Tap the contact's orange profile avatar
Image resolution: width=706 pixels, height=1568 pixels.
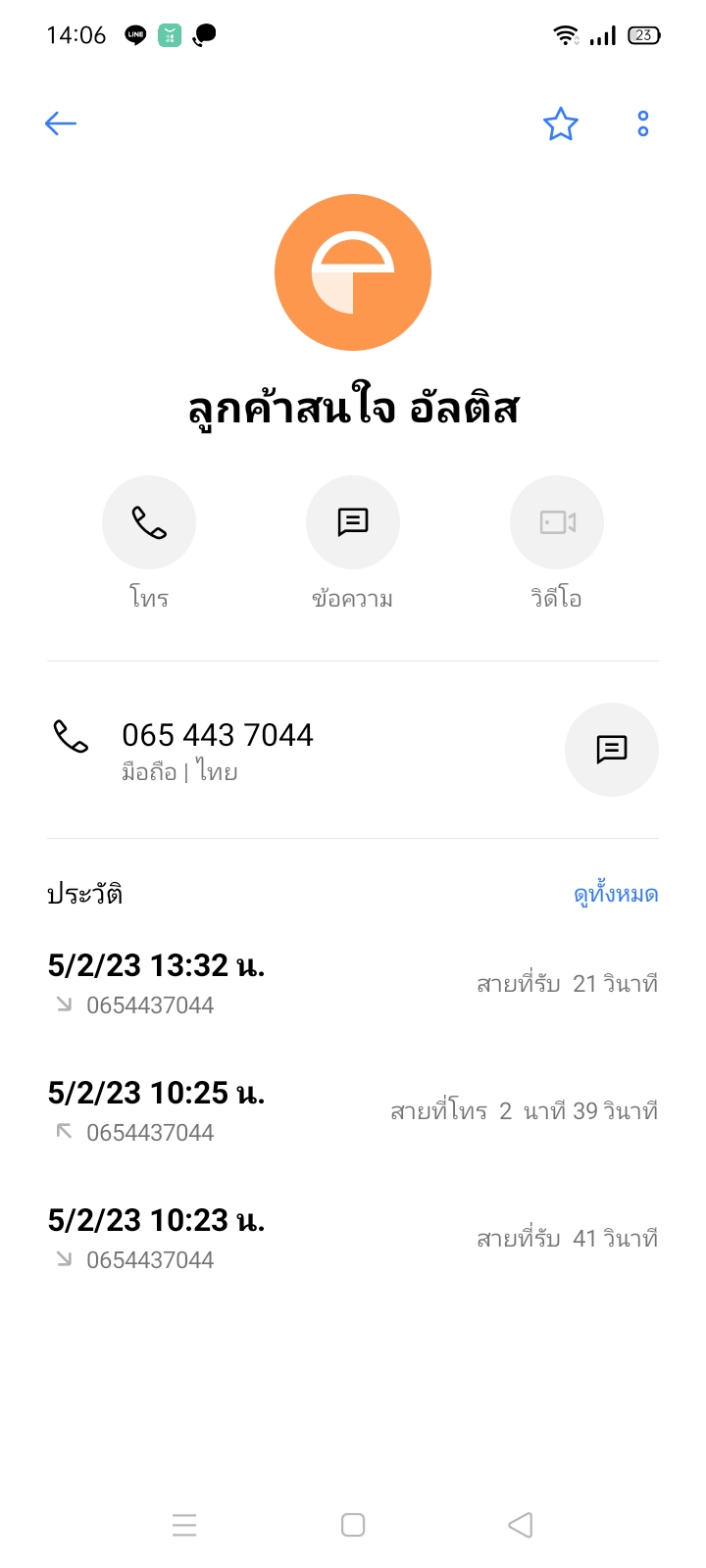[x=353, y=272]
